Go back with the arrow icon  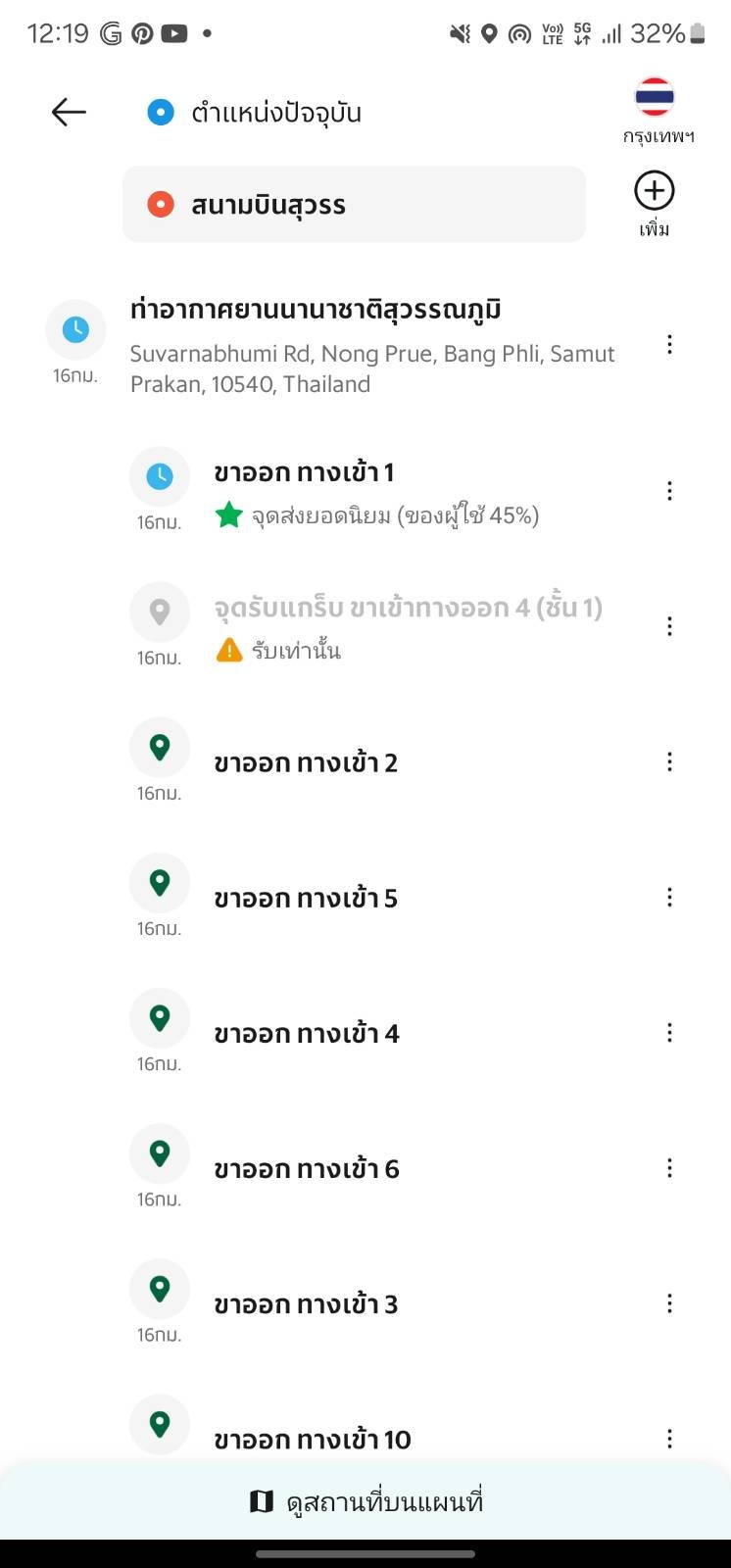(69, 112)
